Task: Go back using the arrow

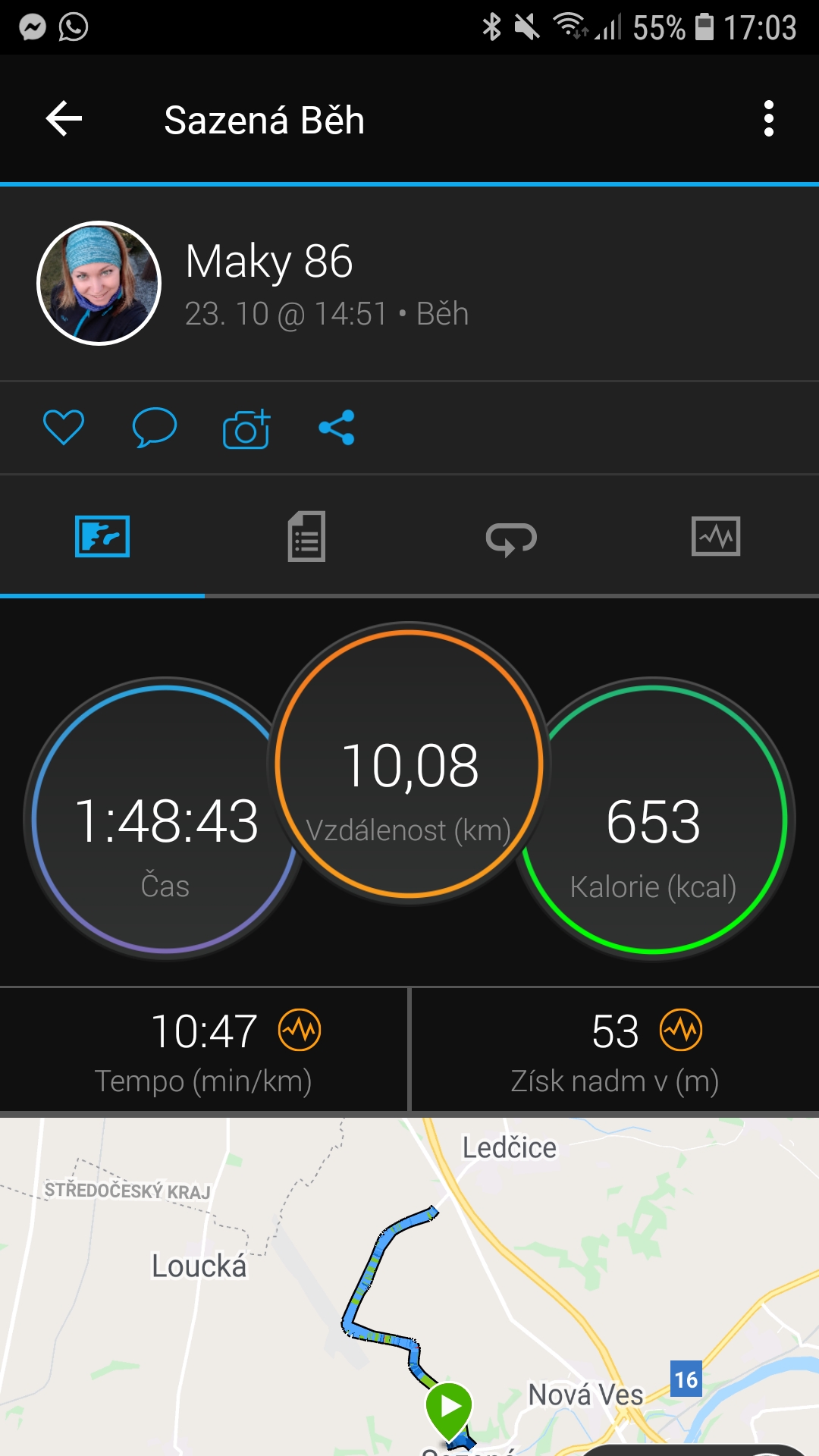Action: 64,119
